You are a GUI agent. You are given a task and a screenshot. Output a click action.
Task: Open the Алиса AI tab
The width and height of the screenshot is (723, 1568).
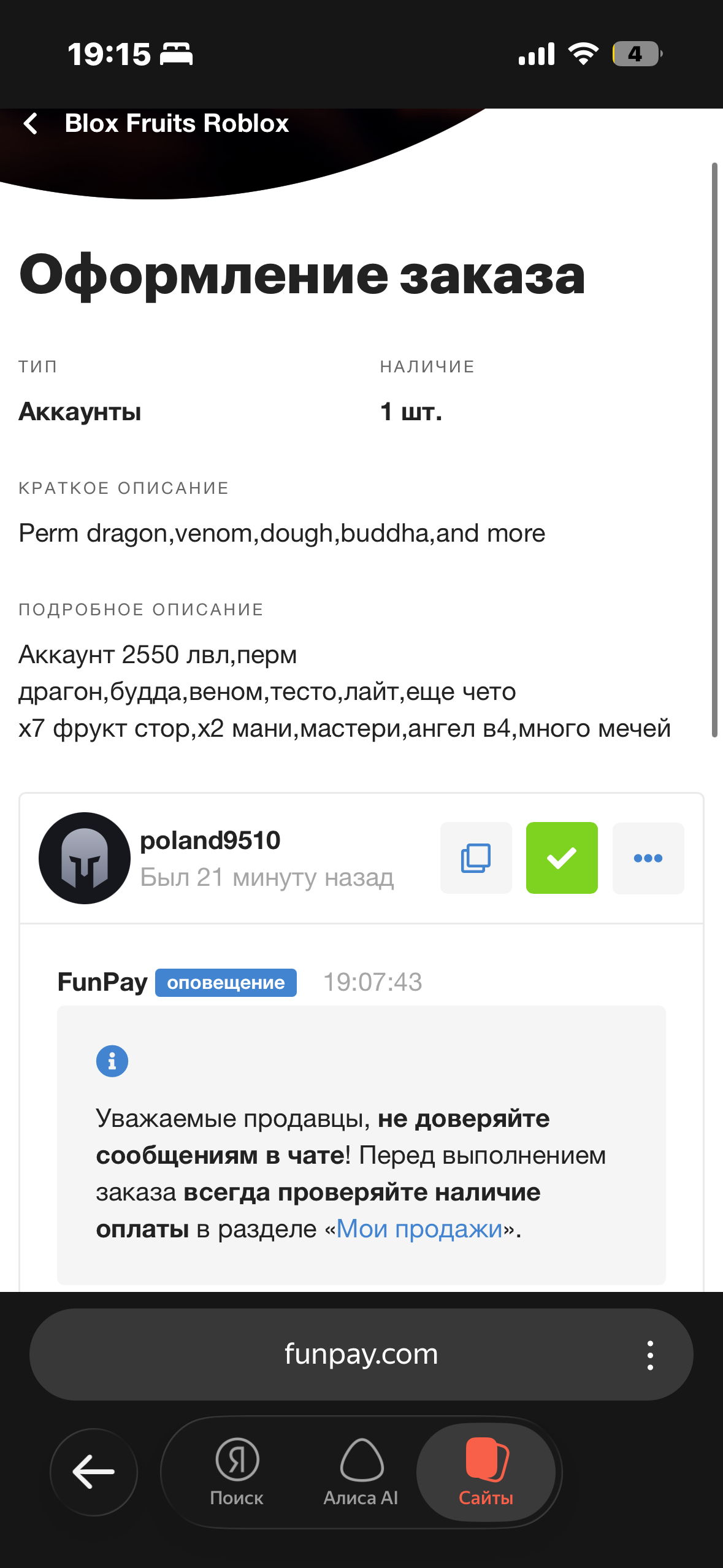361,1472
